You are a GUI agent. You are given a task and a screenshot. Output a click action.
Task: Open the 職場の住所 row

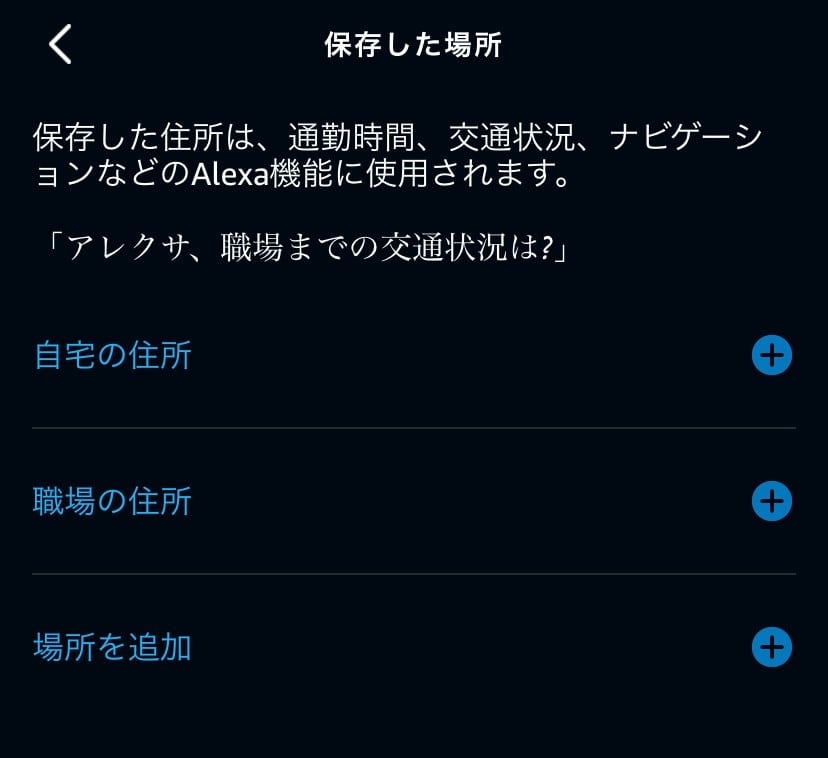[113, 501]
